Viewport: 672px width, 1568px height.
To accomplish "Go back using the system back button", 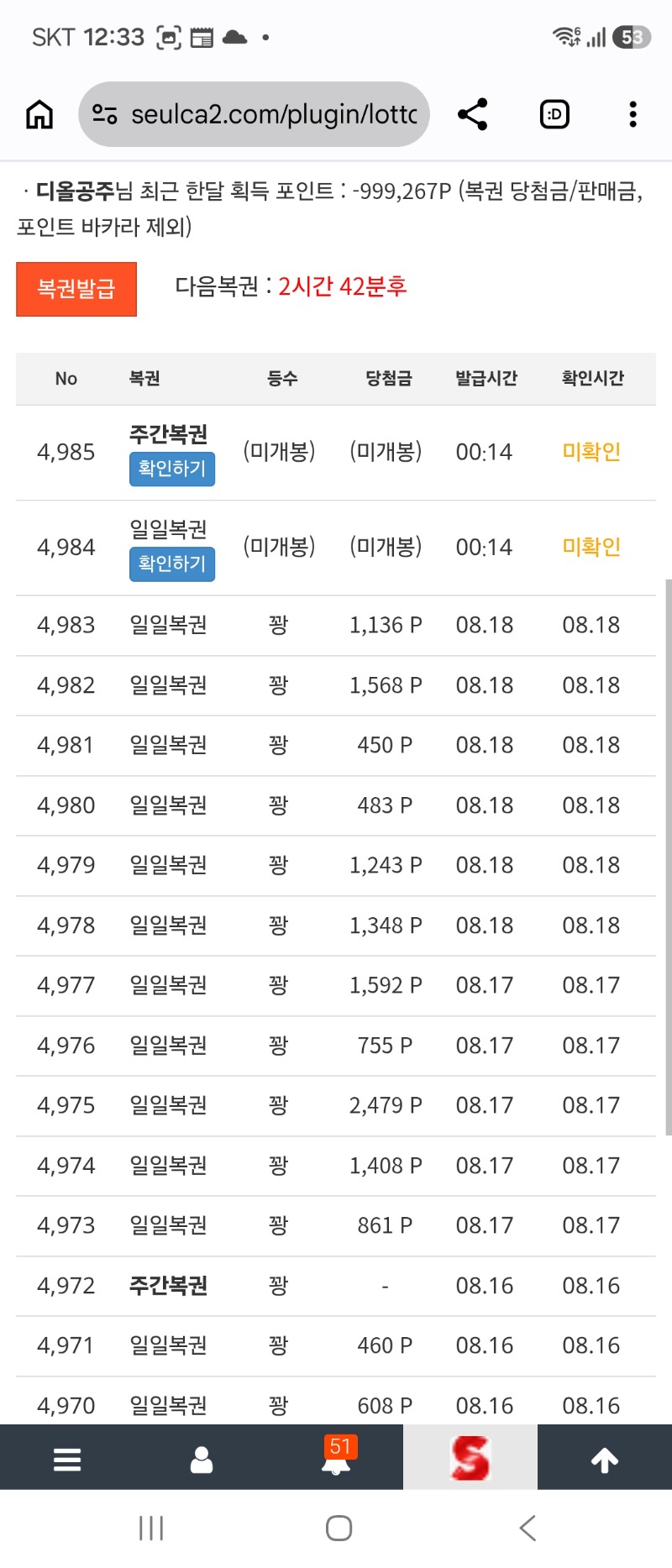I will (528, 1528).
